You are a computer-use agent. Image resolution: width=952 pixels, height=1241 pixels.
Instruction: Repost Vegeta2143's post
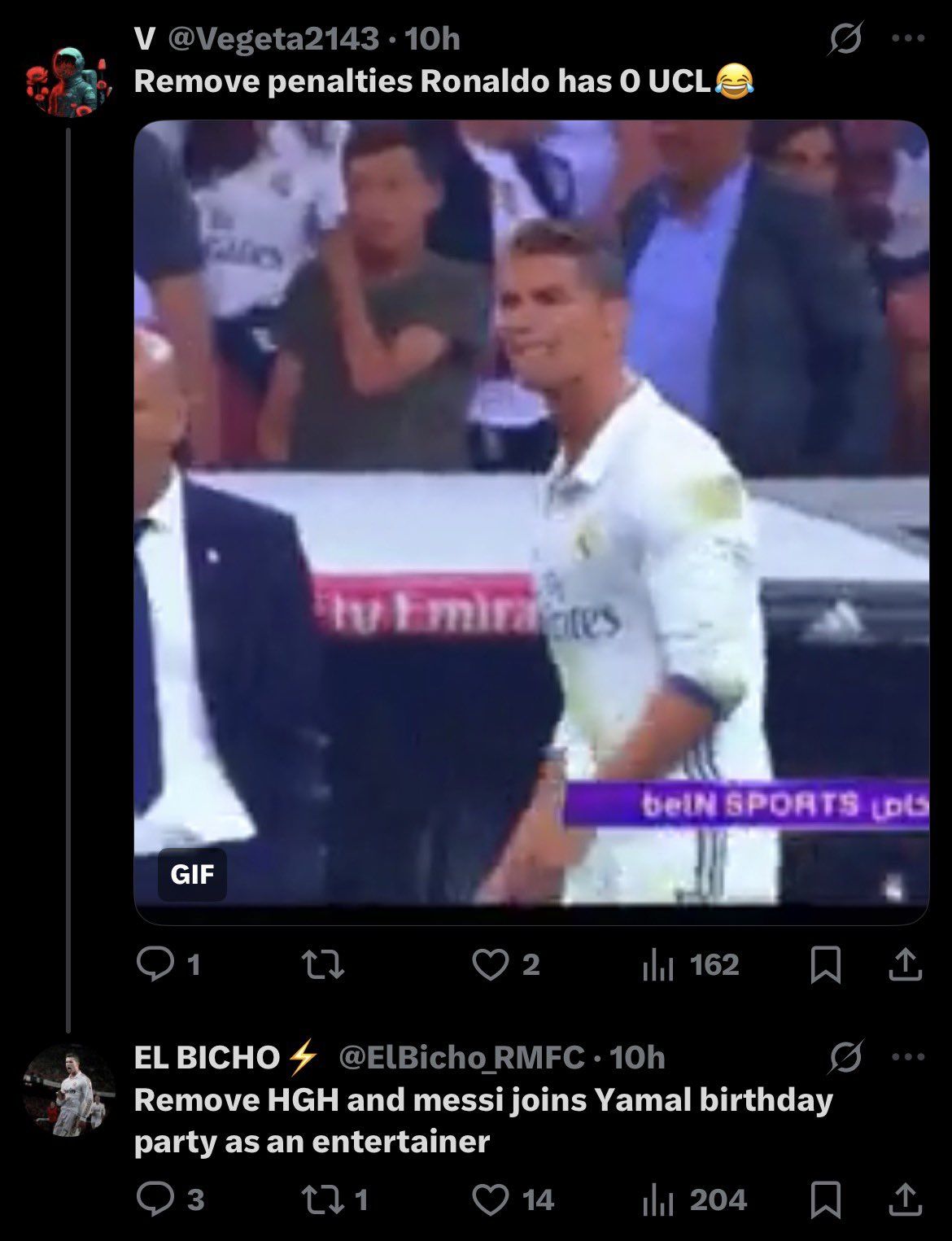point(323,964)
